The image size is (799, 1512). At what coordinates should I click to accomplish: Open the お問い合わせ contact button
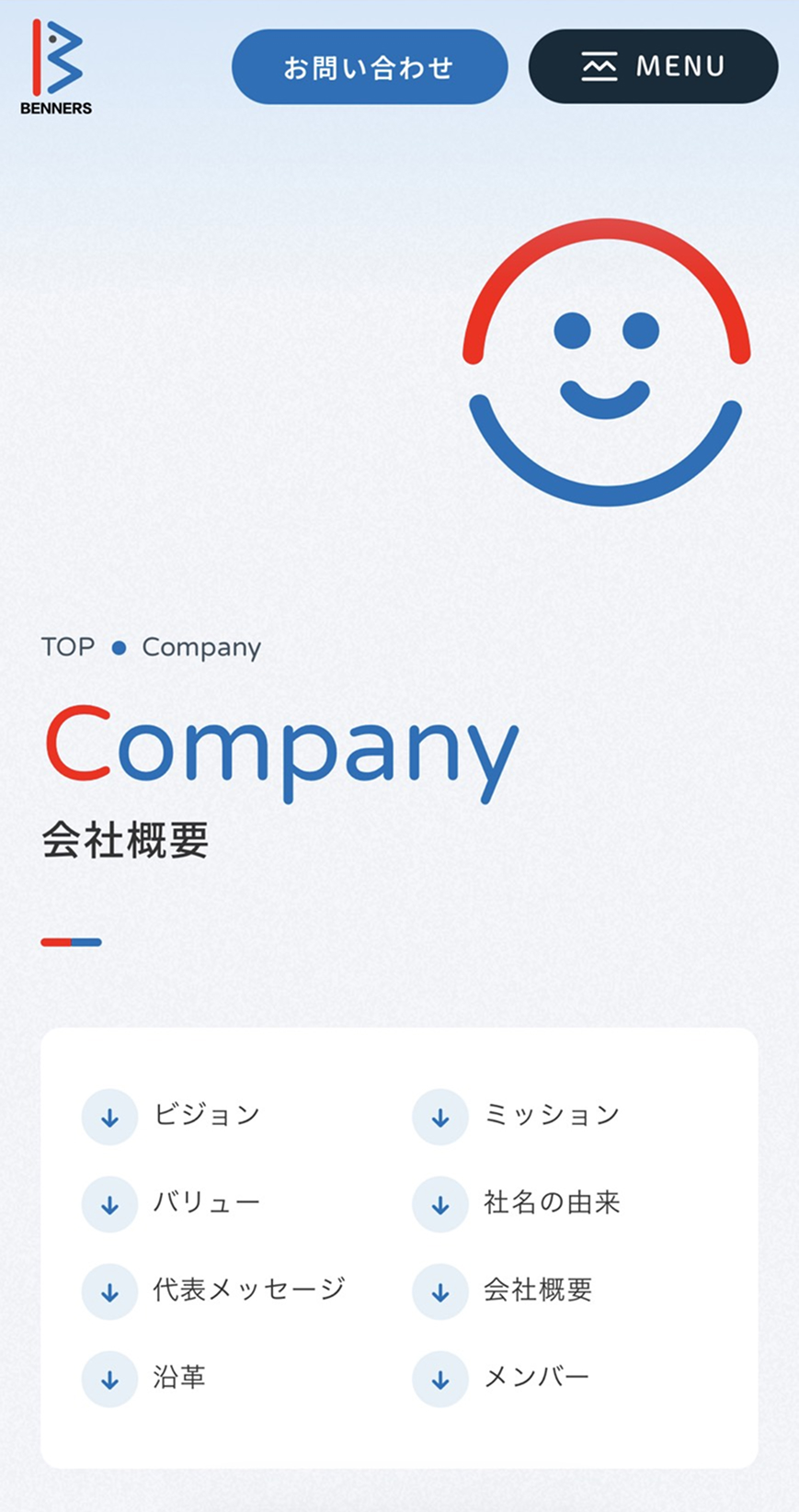tap(369, 67)
